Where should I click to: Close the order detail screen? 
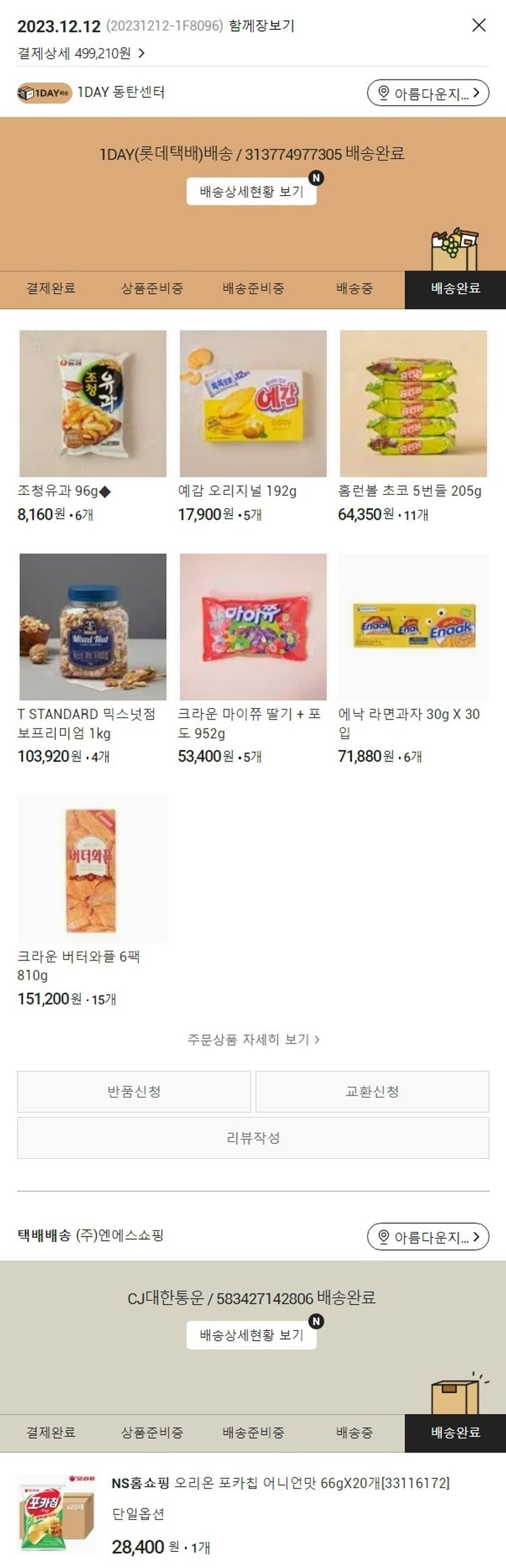[478, 26]
